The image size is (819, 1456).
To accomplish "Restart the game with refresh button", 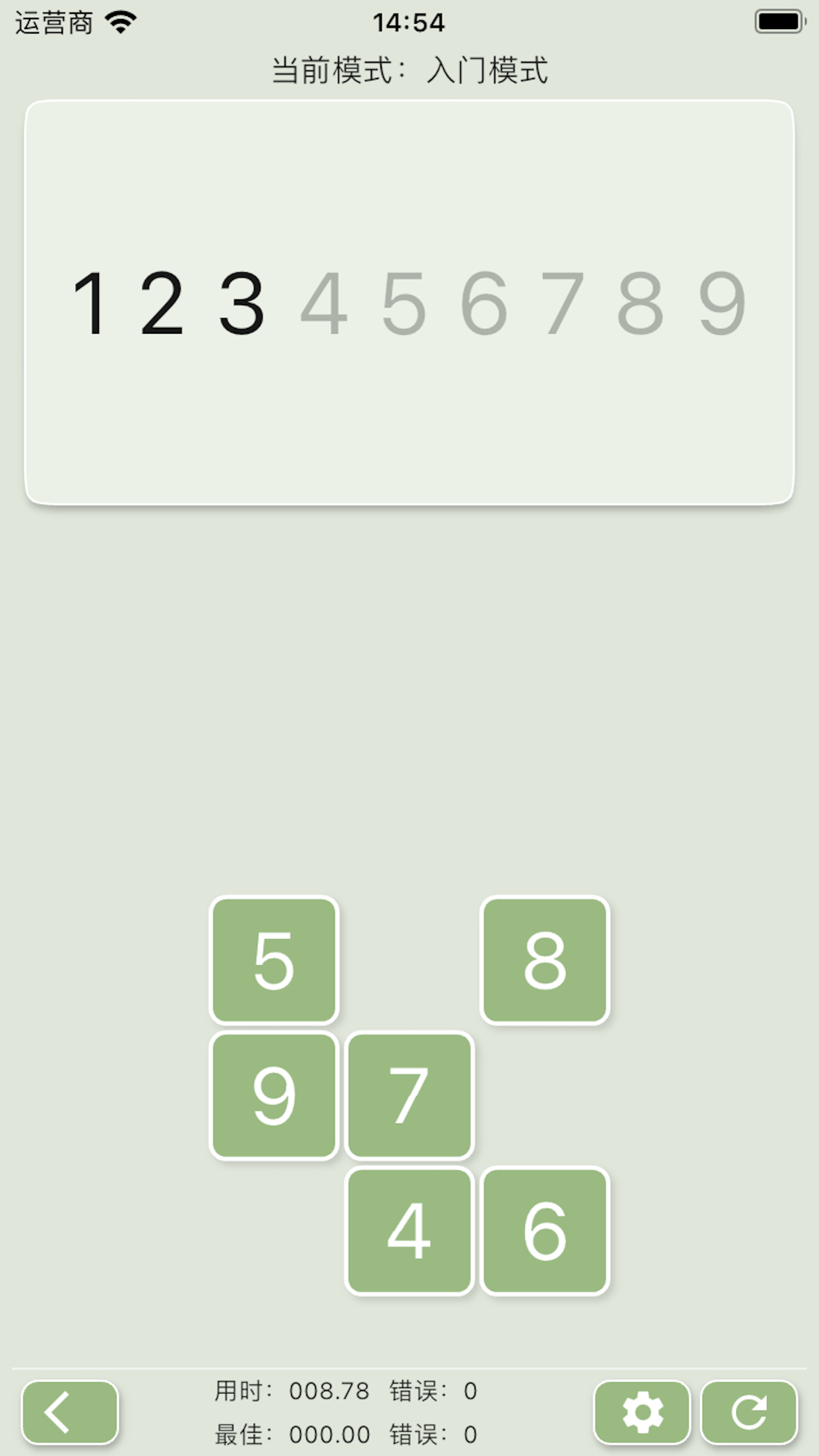I will click(749, 1412).
